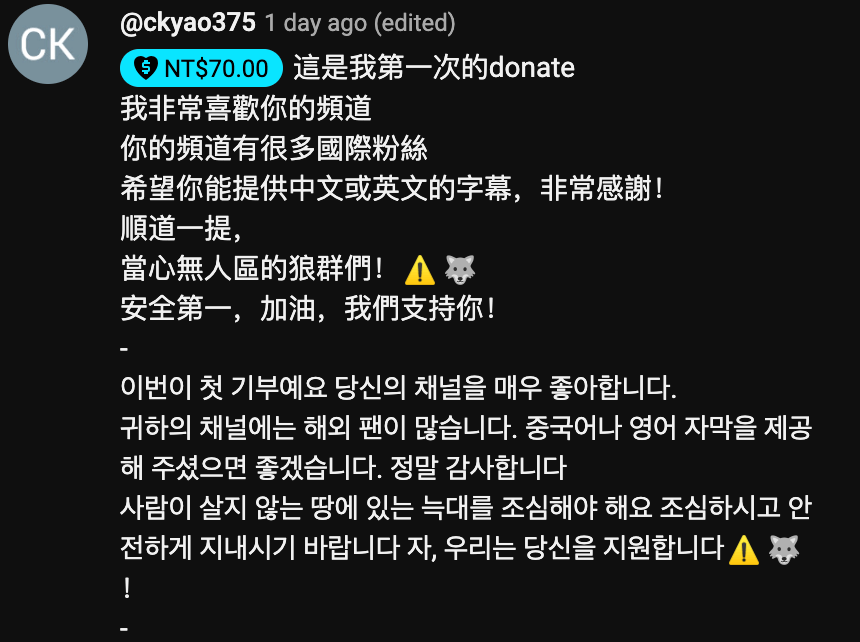
Task: Visit the @ckyao375 channel
Action: click(186, 22)
